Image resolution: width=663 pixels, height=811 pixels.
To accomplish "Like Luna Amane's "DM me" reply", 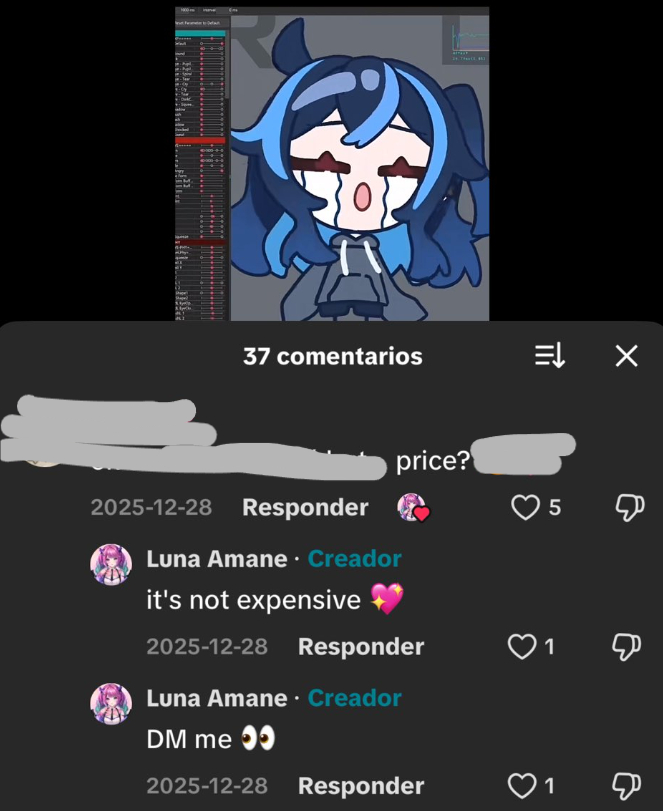I will coord(522,786).
